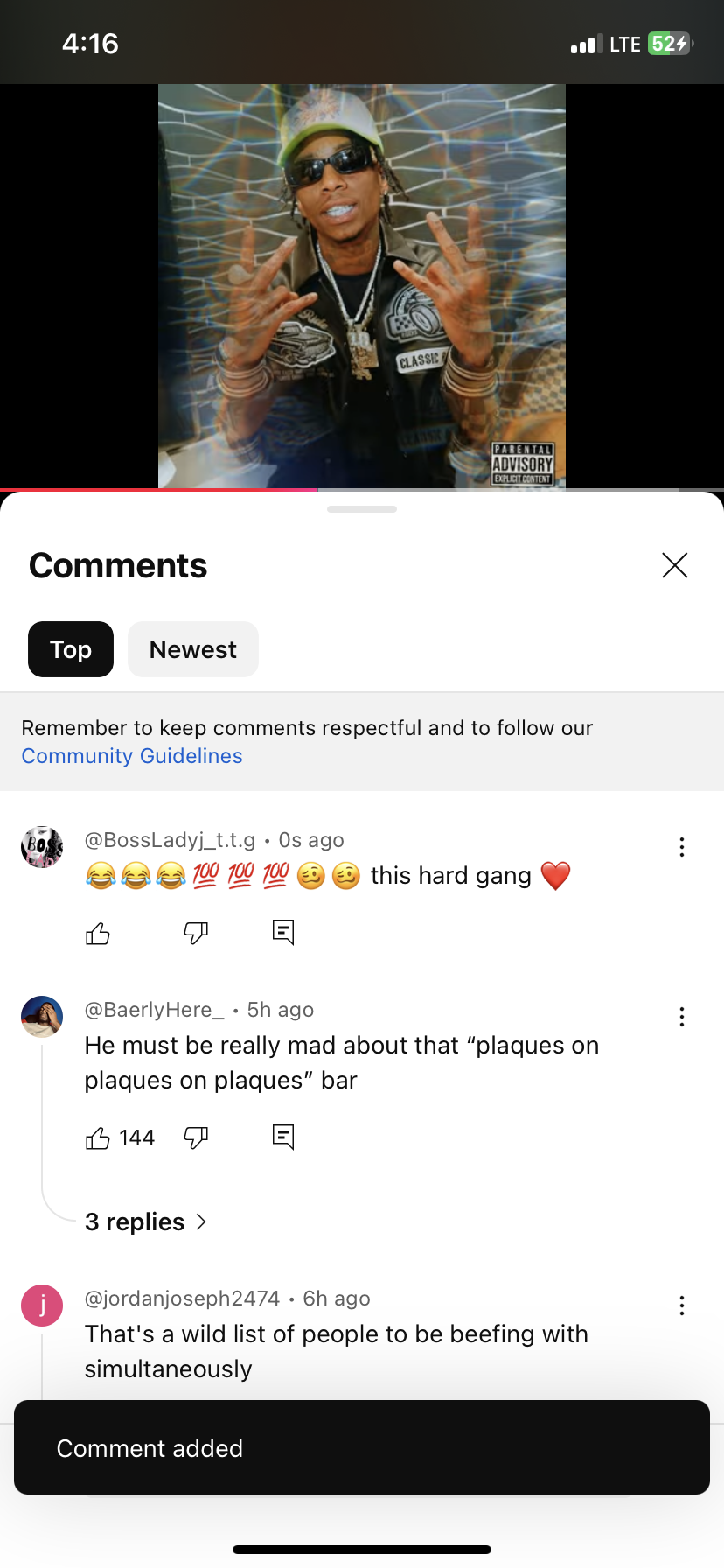Open the Community Guidelines link
The height and width of the screenshot is (1568, 724).
click(x=132, y=756)
